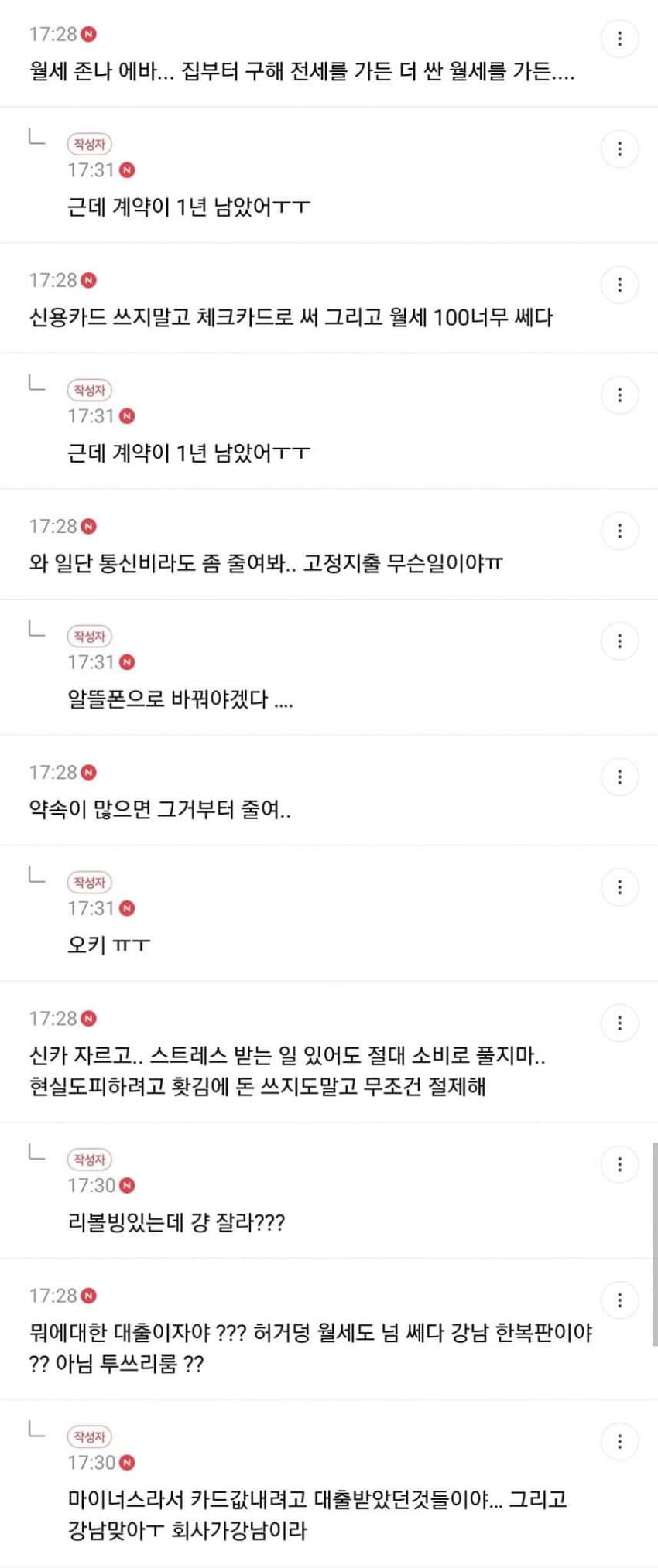
Task: Open options for the '신카 자르고' comment
Action: click(619, 1023)
